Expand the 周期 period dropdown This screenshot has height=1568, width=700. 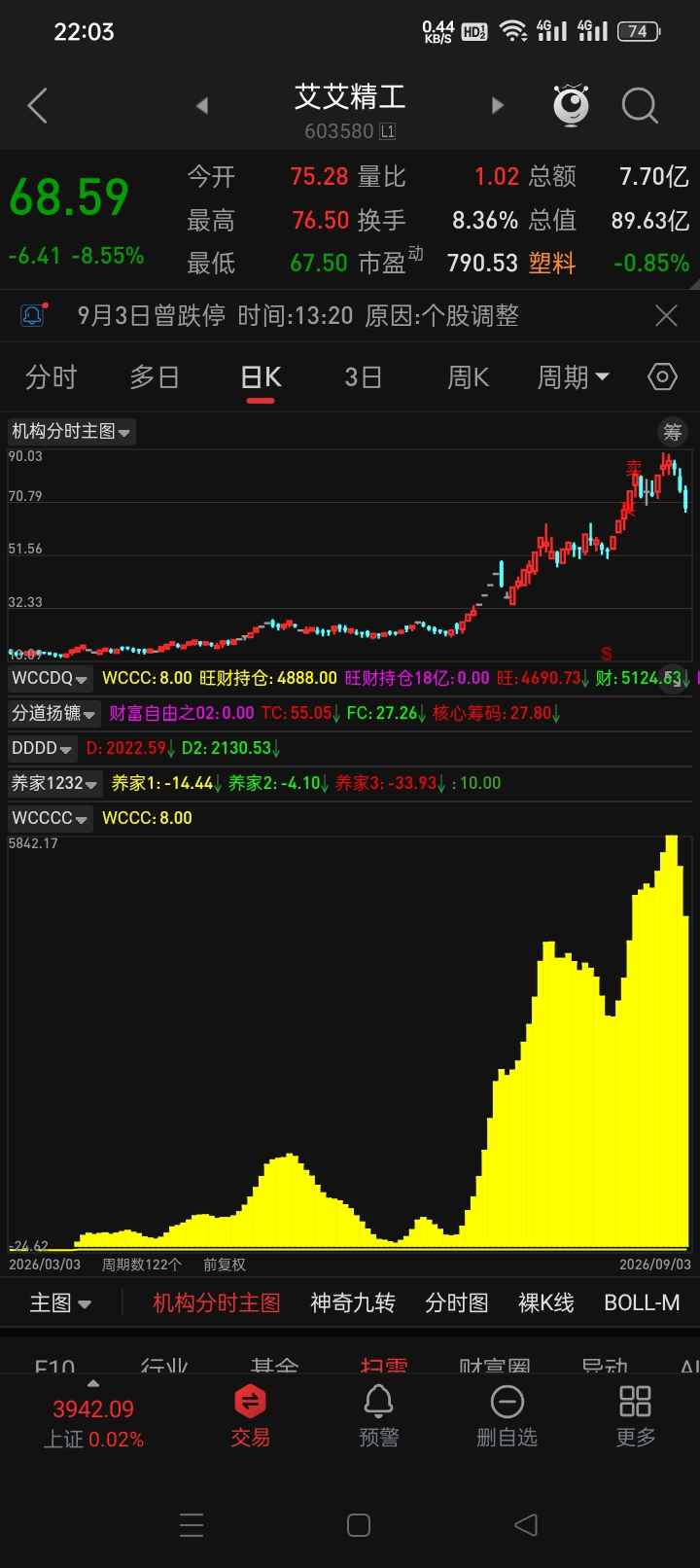574,377
